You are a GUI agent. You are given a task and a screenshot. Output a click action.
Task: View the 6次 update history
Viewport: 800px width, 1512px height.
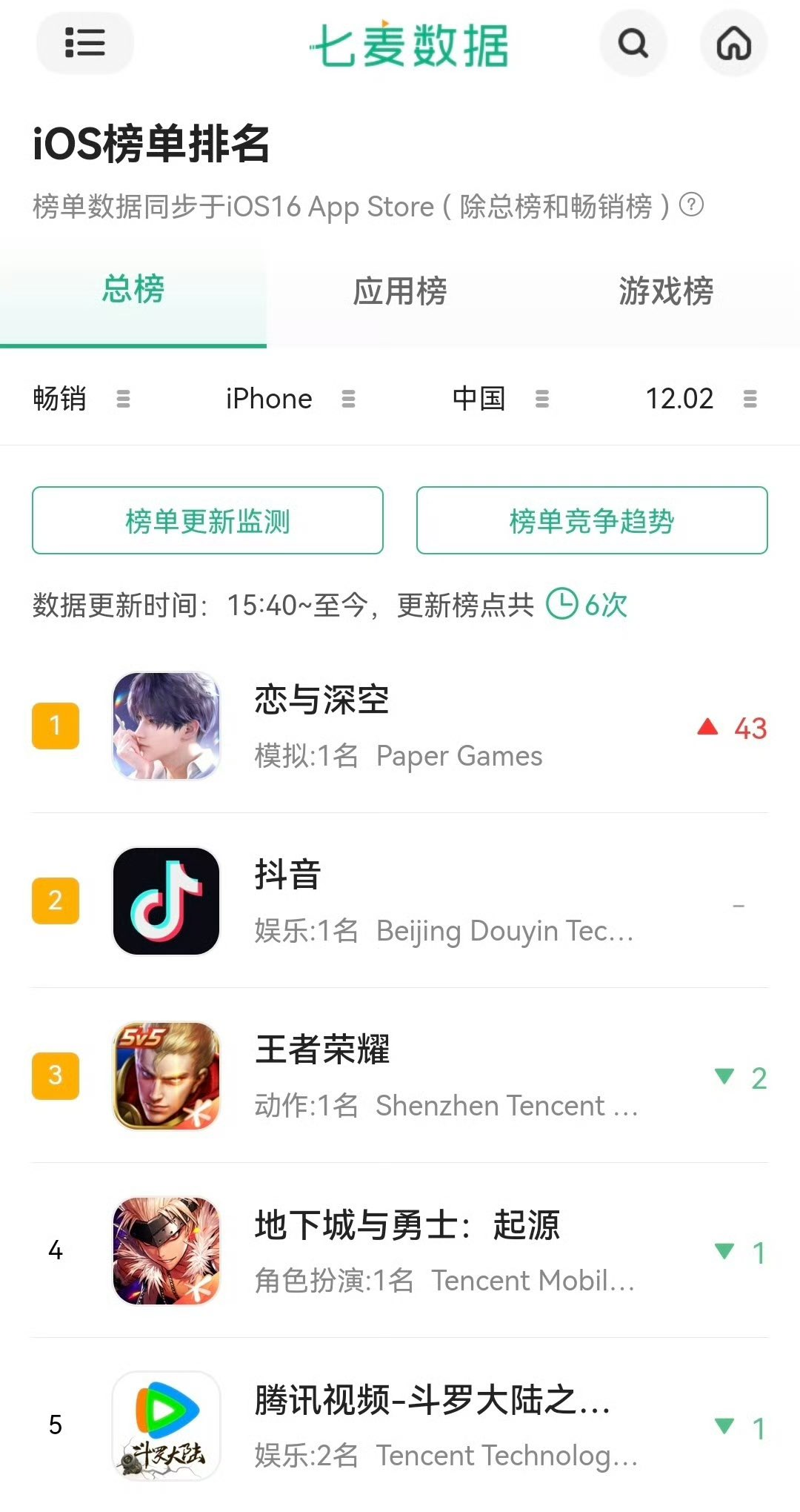(x=587, y=605)
